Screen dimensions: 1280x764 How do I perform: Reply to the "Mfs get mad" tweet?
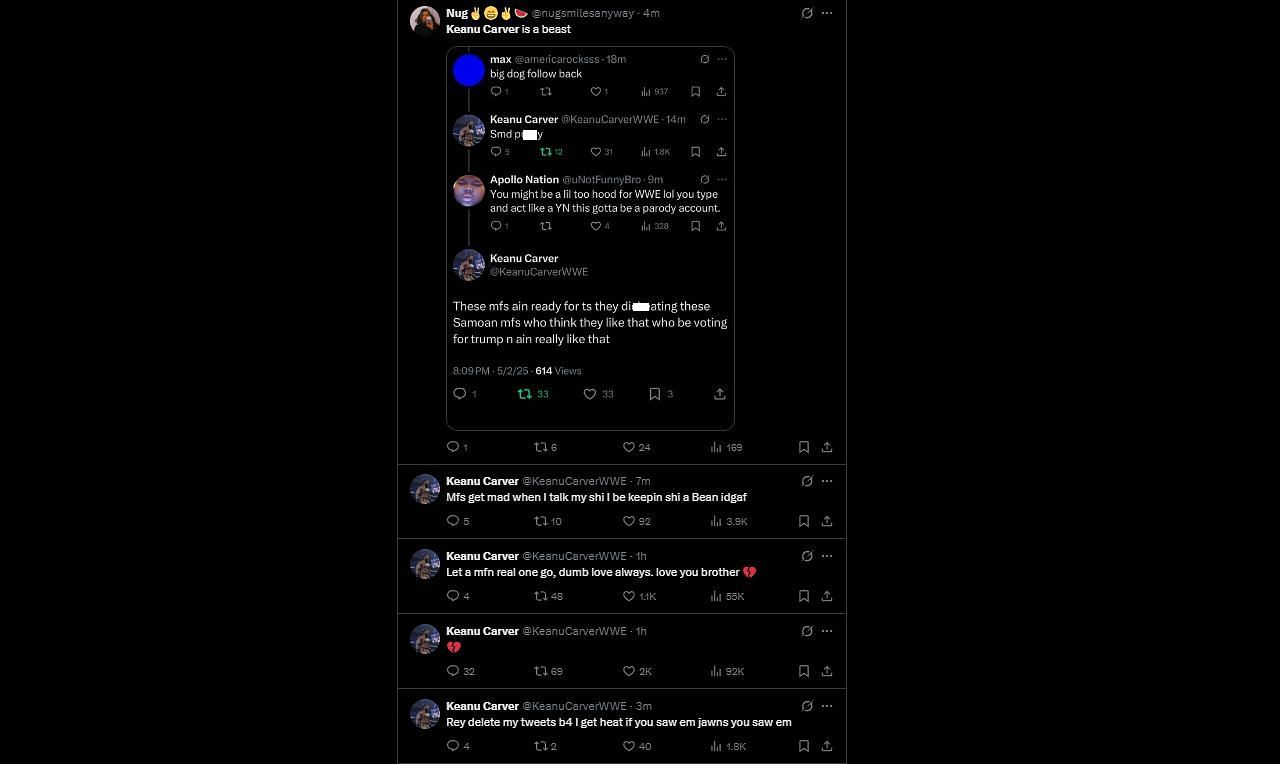pos(453,521)
